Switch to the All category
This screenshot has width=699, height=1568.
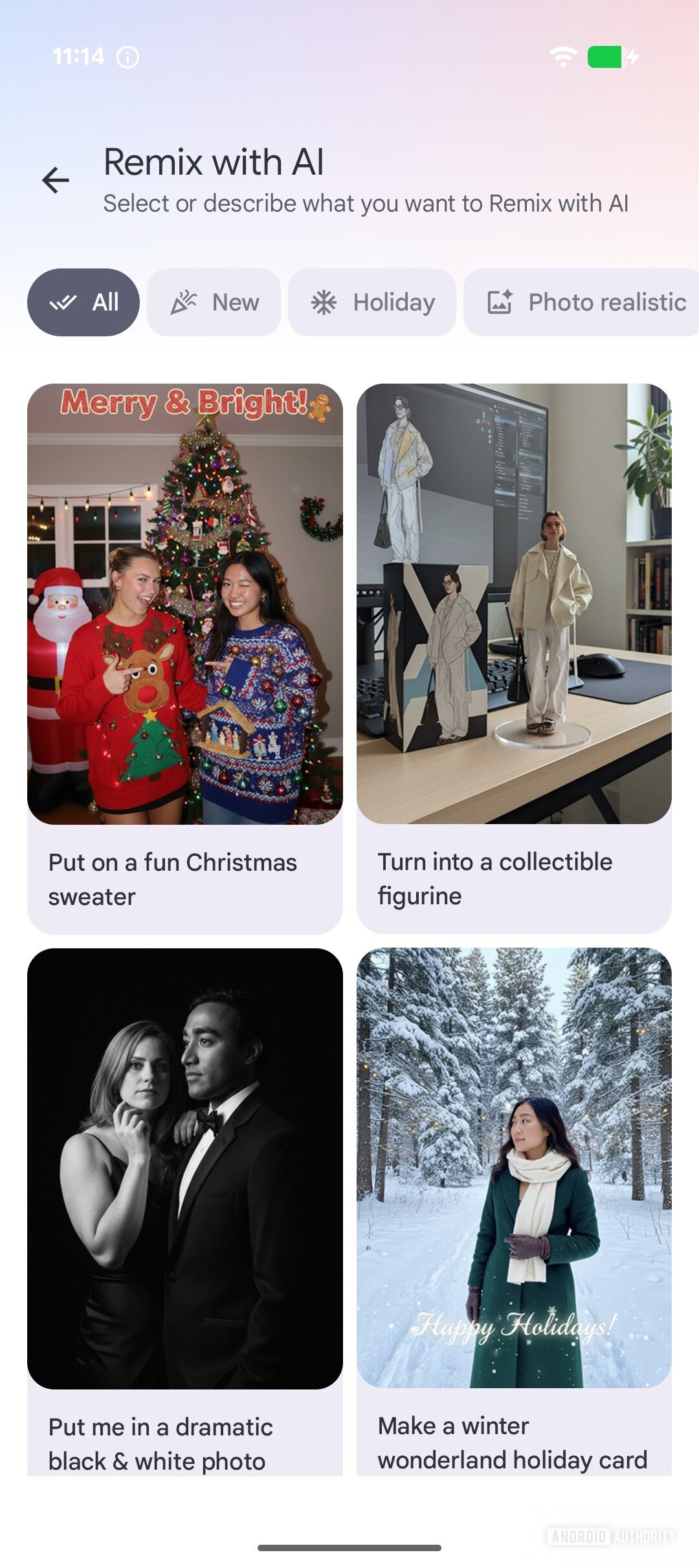click(84, 301)
